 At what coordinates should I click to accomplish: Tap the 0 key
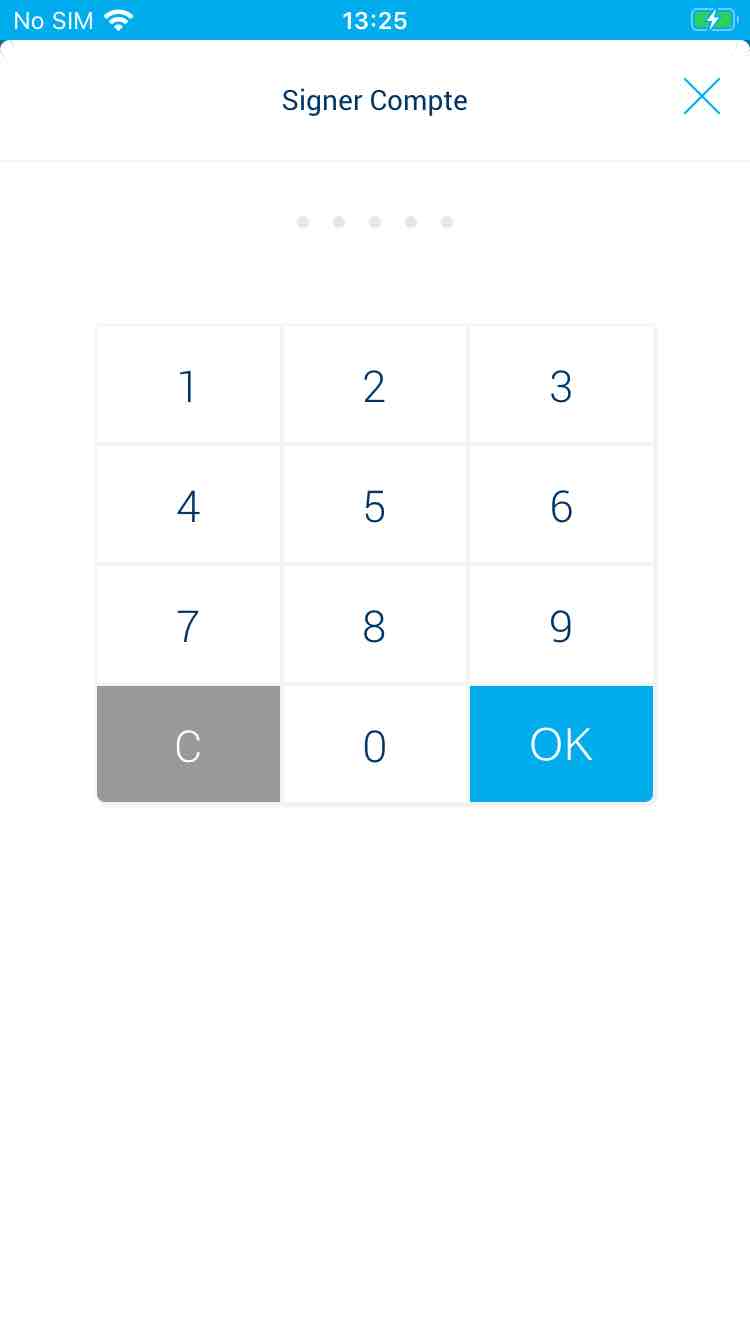tap(375, 744)
